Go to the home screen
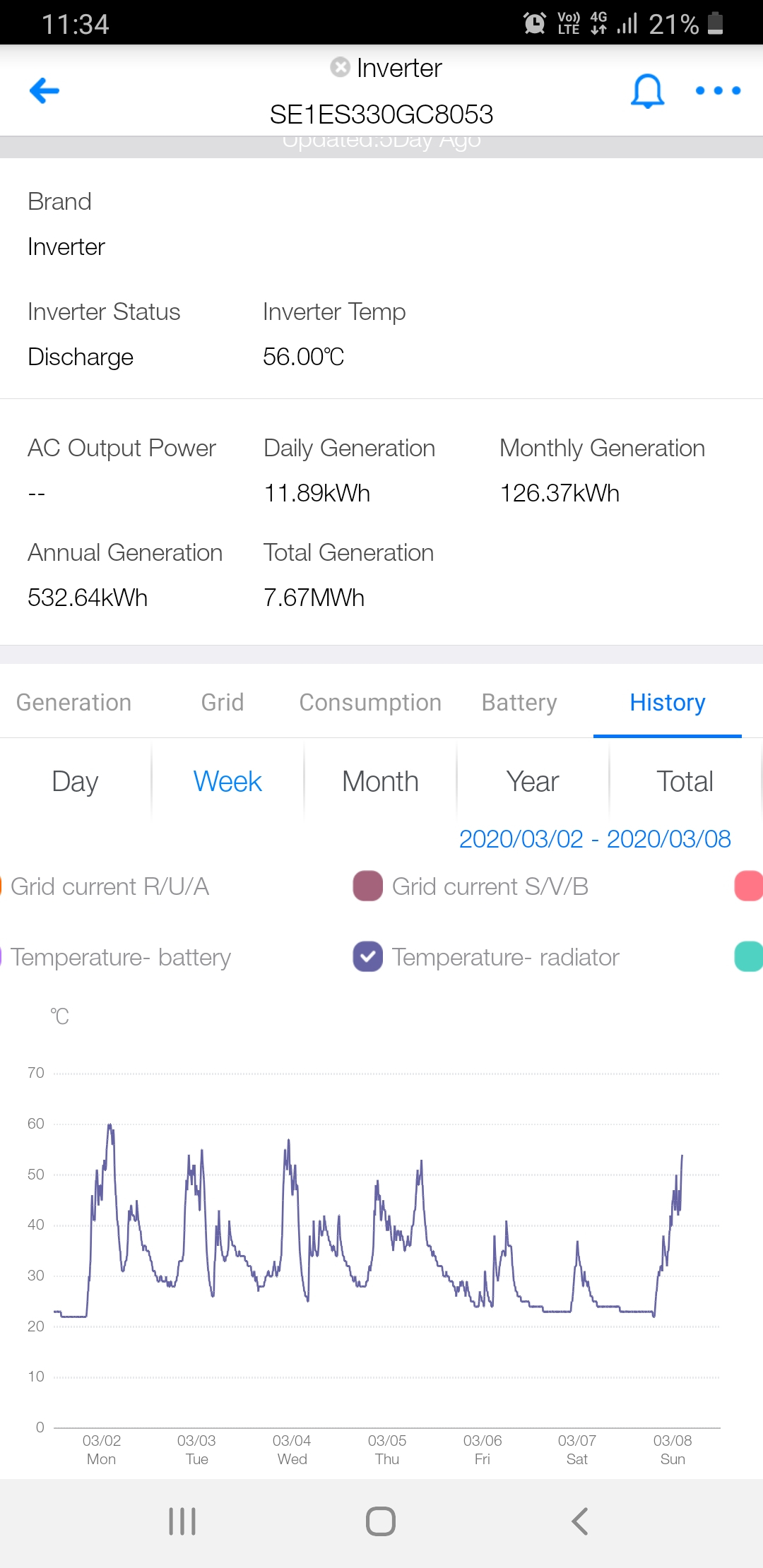The height and width of the screenshot is (1568, 763). point(381,1521)
